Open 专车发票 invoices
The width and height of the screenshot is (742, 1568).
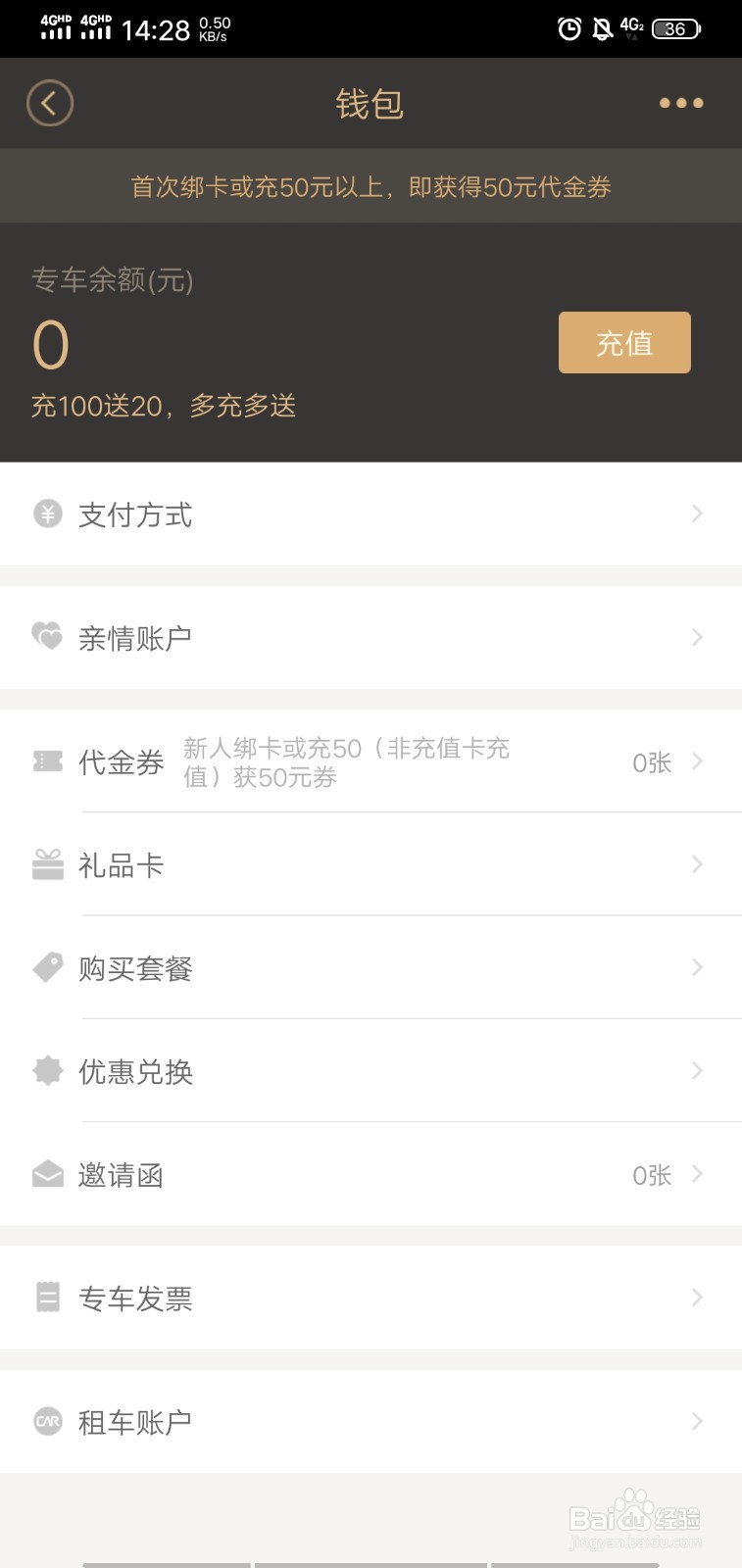tap(371, 1298)
